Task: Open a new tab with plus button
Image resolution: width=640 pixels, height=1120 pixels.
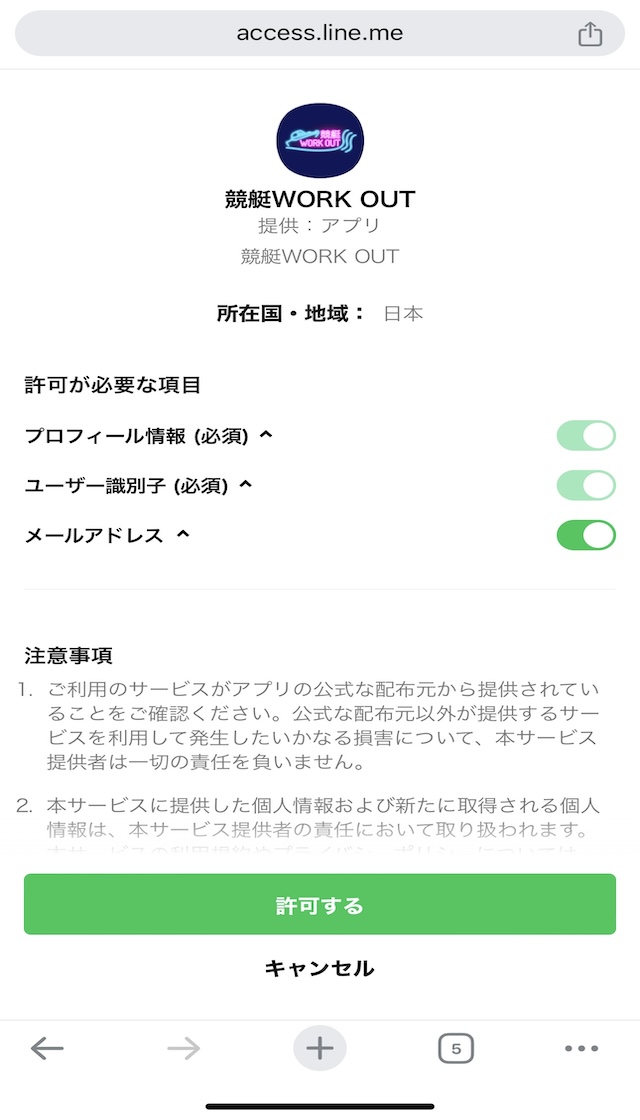Action: 319,1049
